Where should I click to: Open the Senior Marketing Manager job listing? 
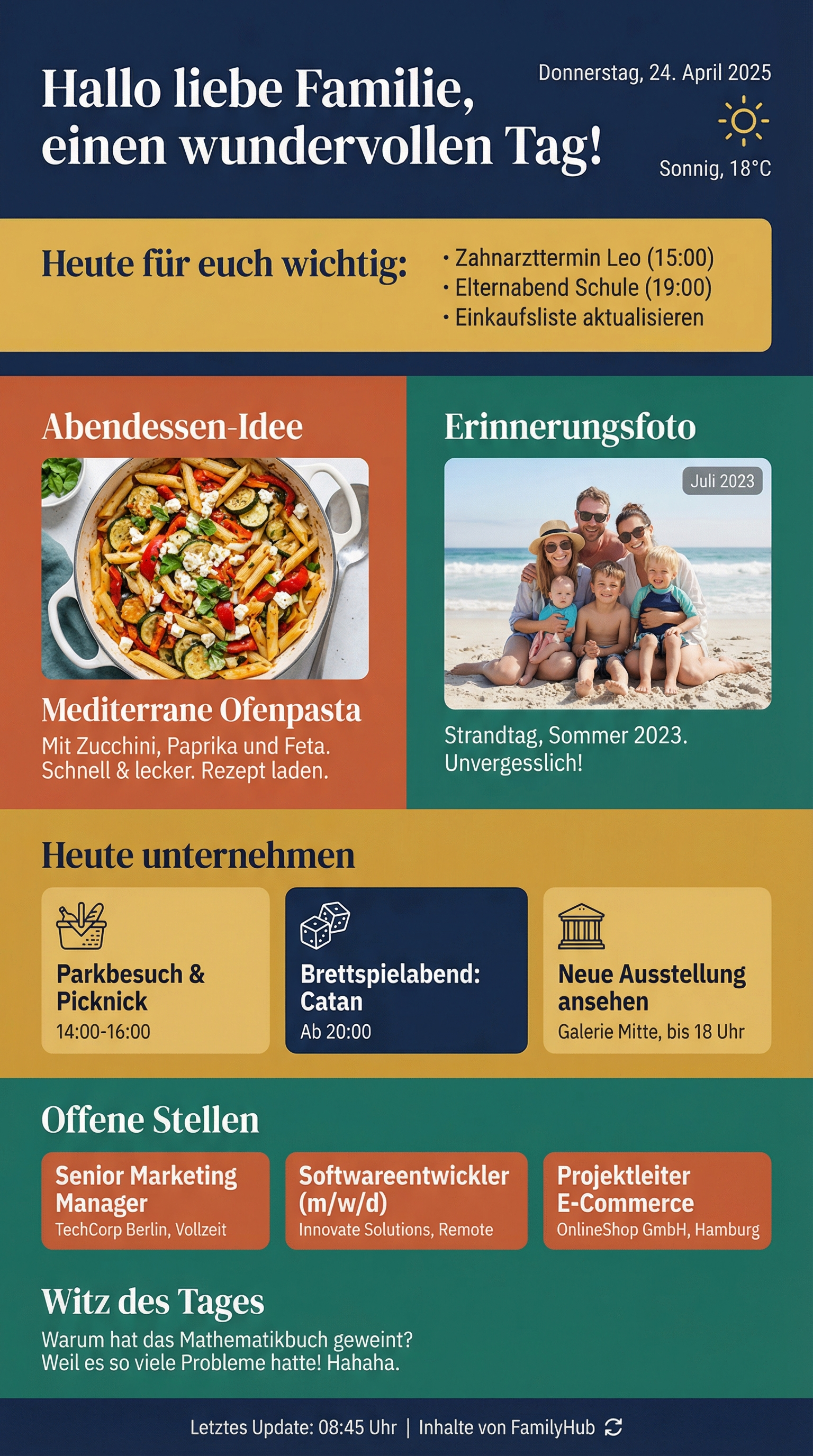click(x=156, y=1201)
